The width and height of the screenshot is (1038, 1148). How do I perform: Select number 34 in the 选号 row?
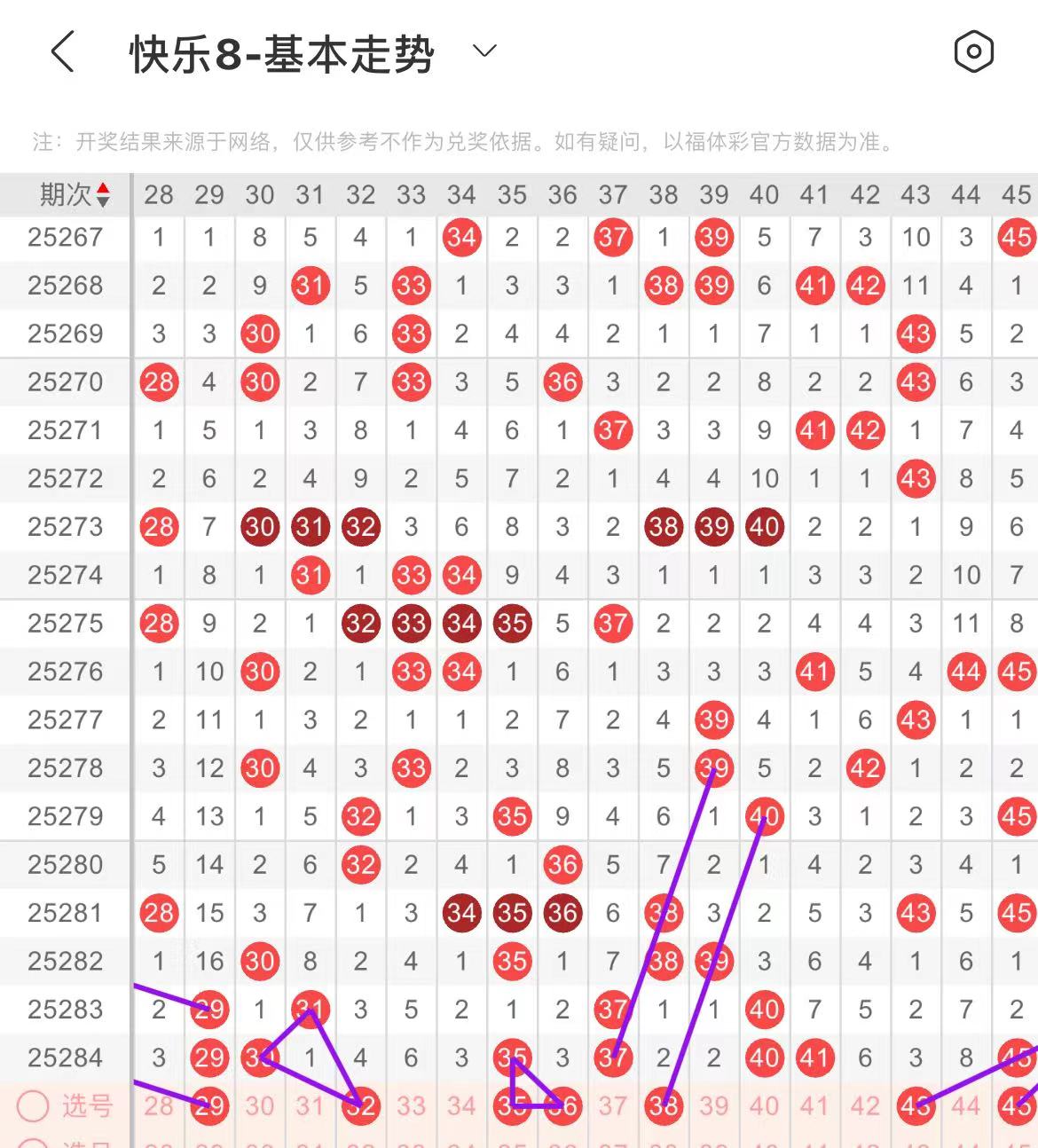point(461,1106)
